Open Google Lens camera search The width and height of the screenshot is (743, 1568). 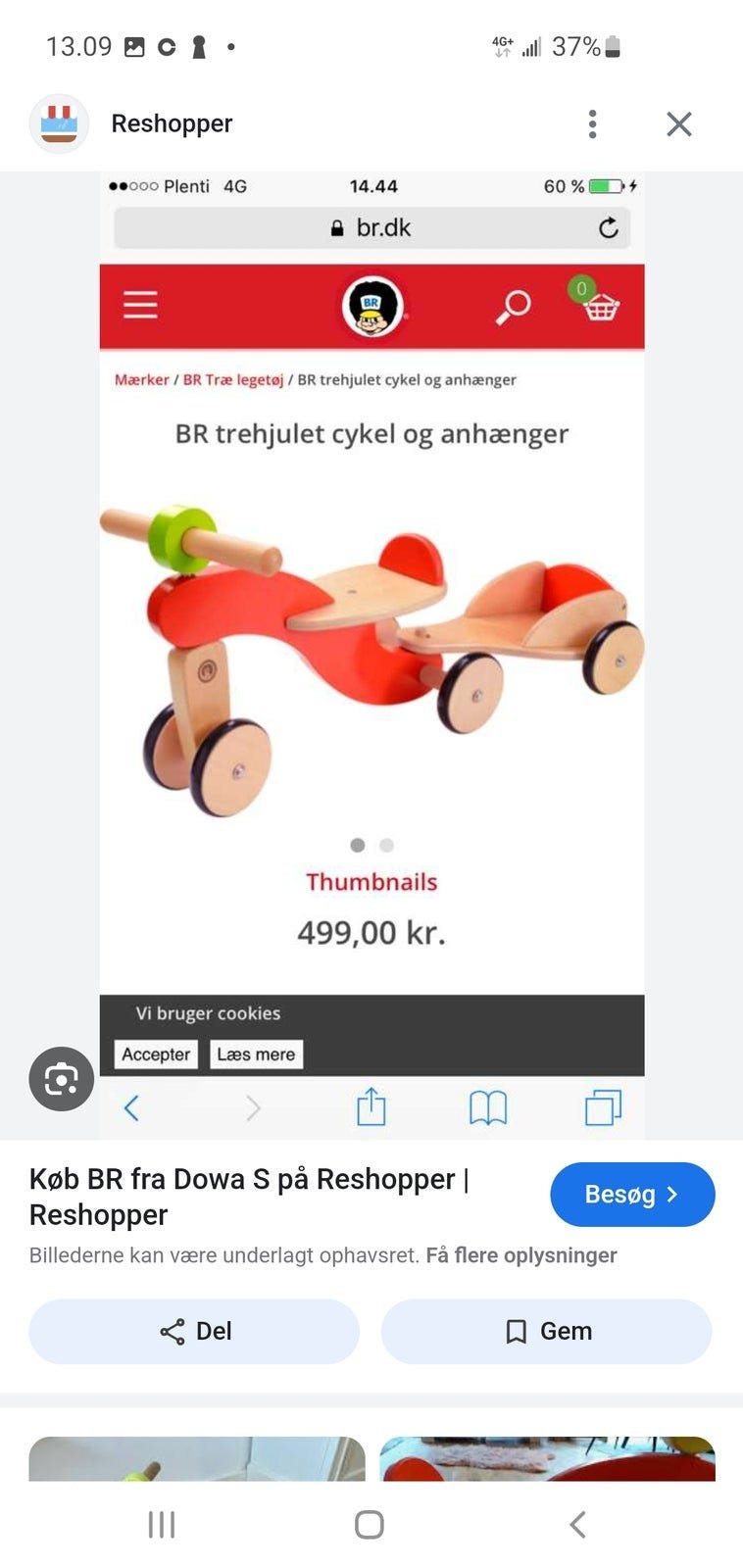click(x=61, y=1078)
